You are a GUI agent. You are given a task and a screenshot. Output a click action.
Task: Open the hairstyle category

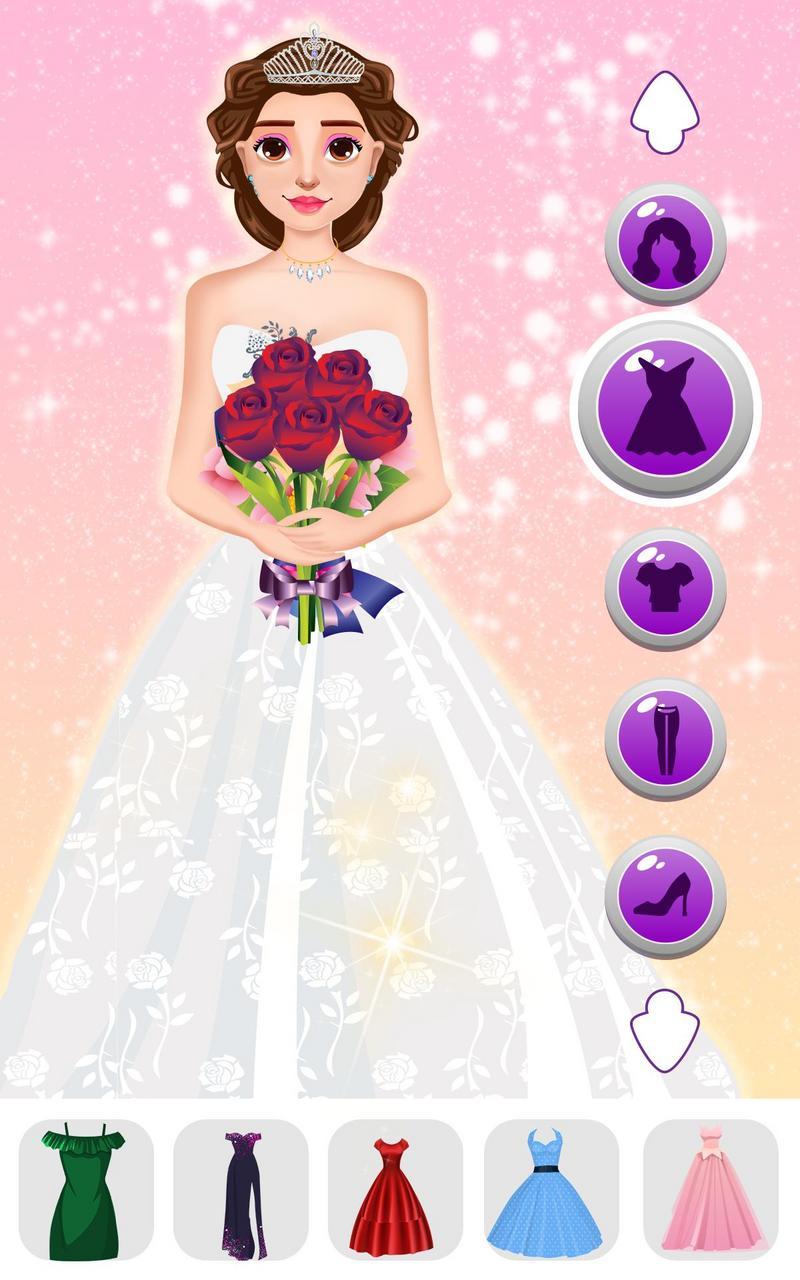coord(665,243)
